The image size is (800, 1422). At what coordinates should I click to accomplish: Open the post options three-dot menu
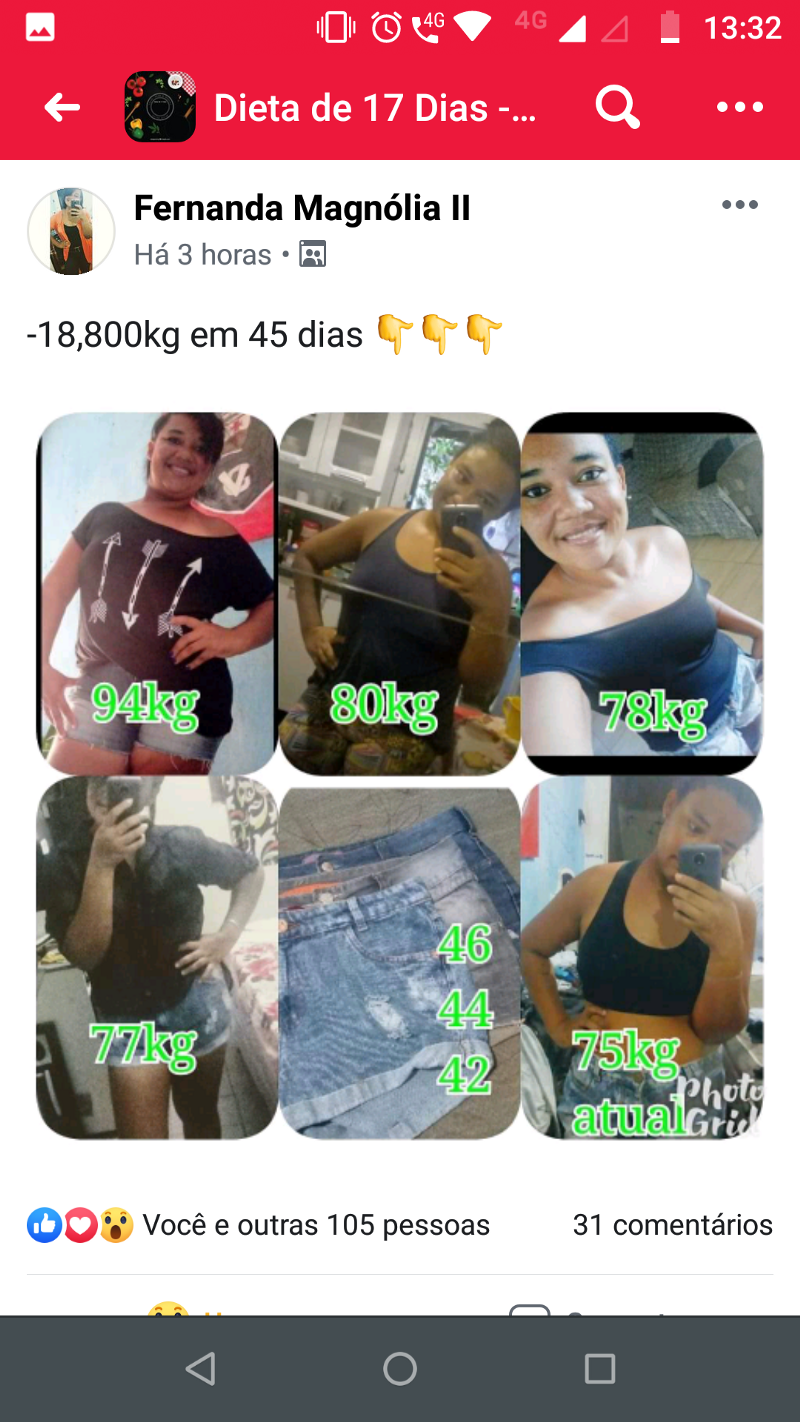[x=740, y=205]
